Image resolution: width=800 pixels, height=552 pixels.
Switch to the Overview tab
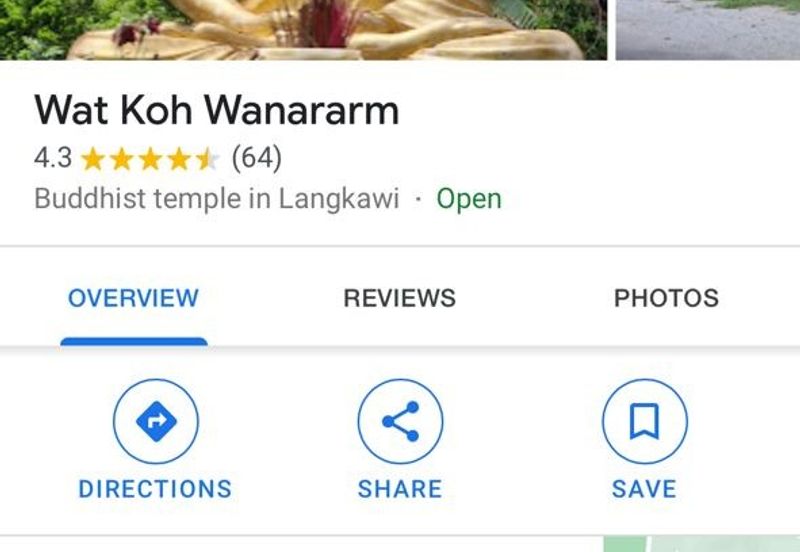pyautogui.click(x=133, y=298)
